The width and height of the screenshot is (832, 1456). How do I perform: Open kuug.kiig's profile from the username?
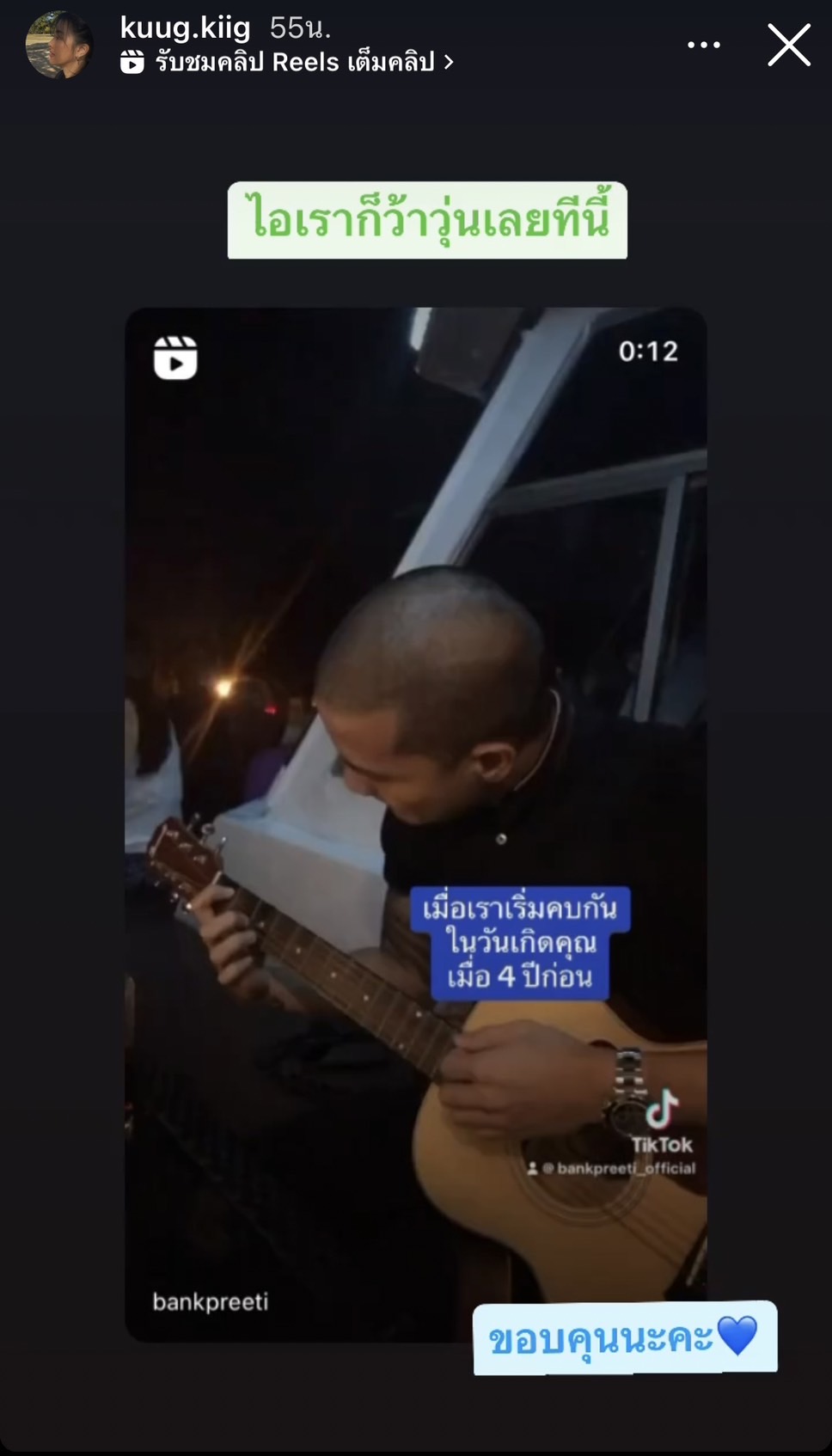(x=185, y=28)
